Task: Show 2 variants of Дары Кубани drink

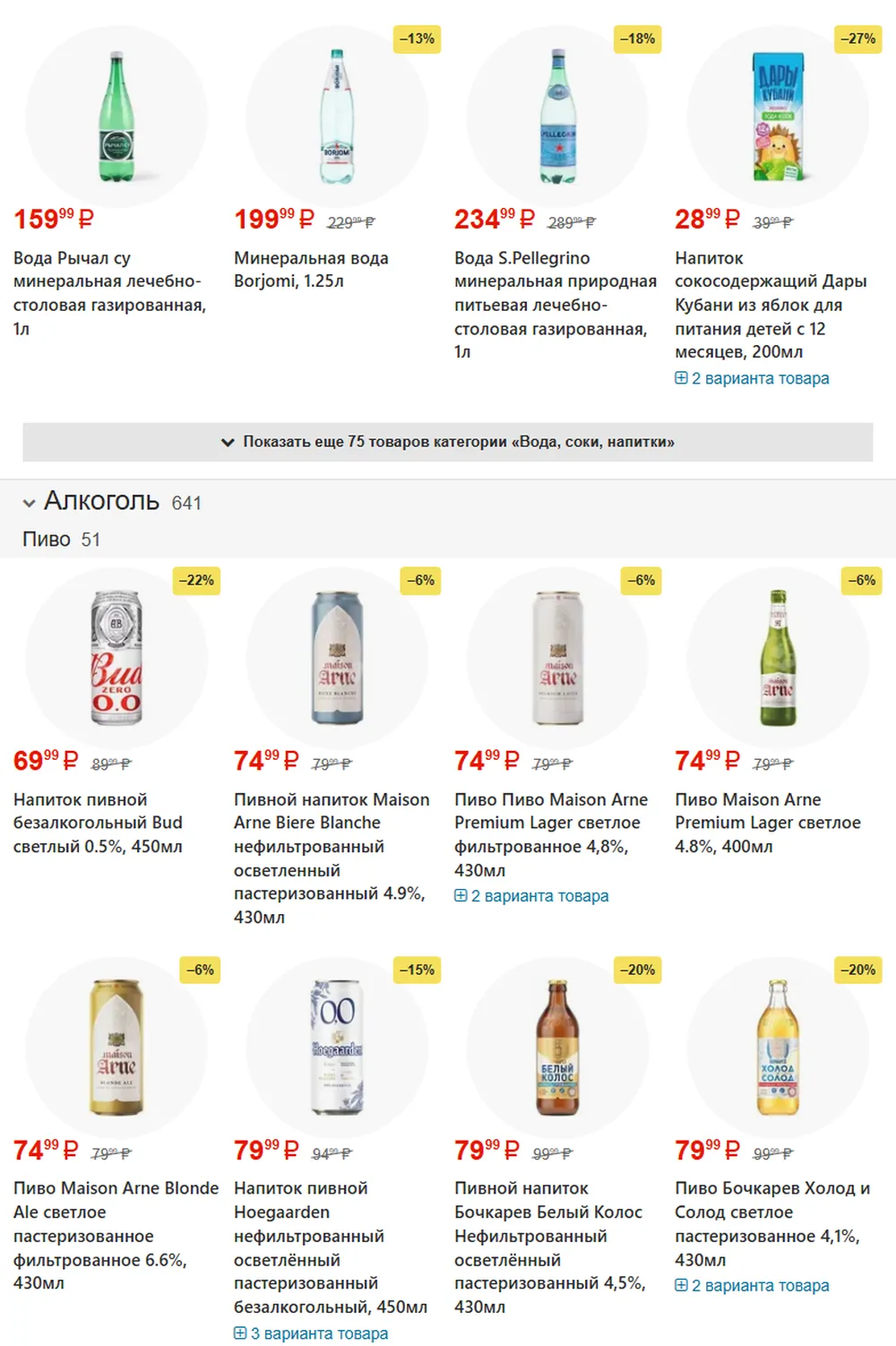Action: [x=752, y=378]
